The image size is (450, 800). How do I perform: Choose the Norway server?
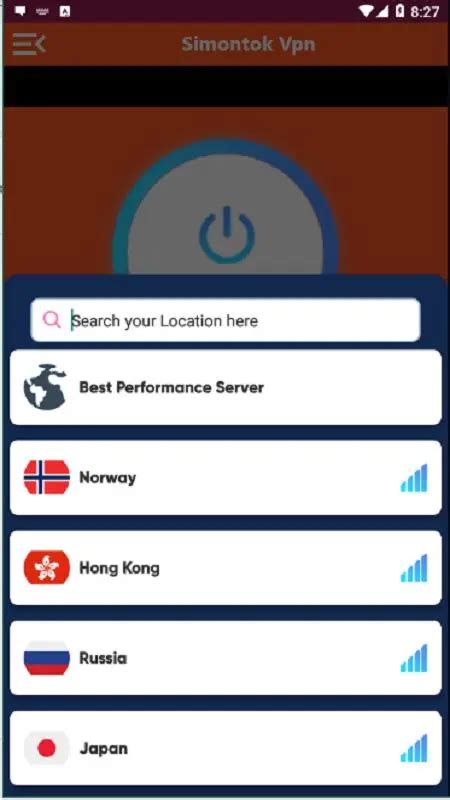point(225,478)
